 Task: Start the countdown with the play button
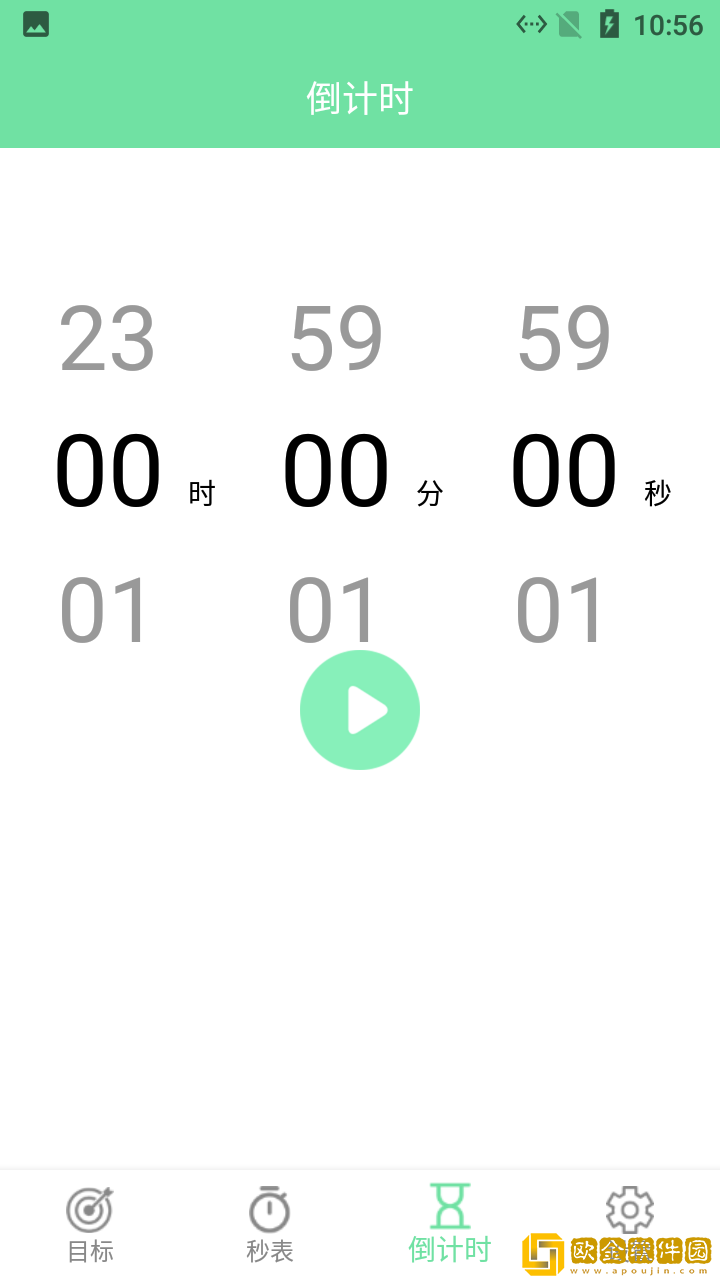pos(360,710)
